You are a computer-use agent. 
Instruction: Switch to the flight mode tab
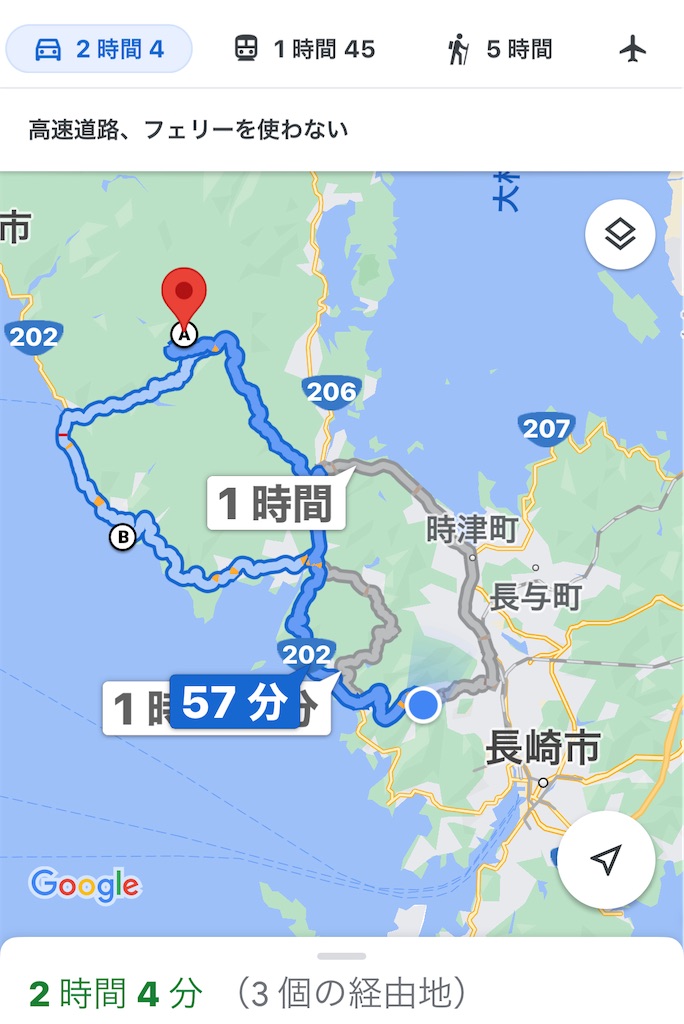633,48
